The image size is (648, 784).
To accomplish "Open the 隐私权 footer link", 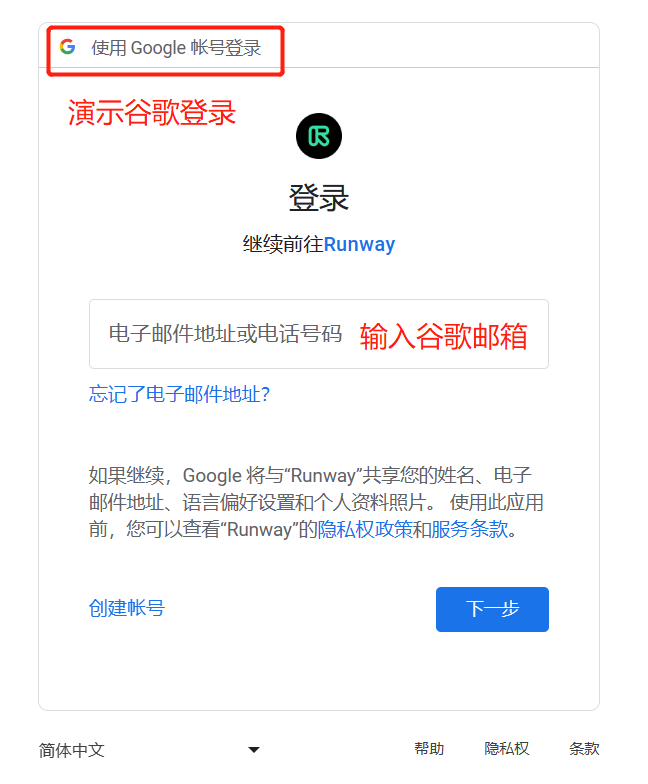I will click(506, 749).
